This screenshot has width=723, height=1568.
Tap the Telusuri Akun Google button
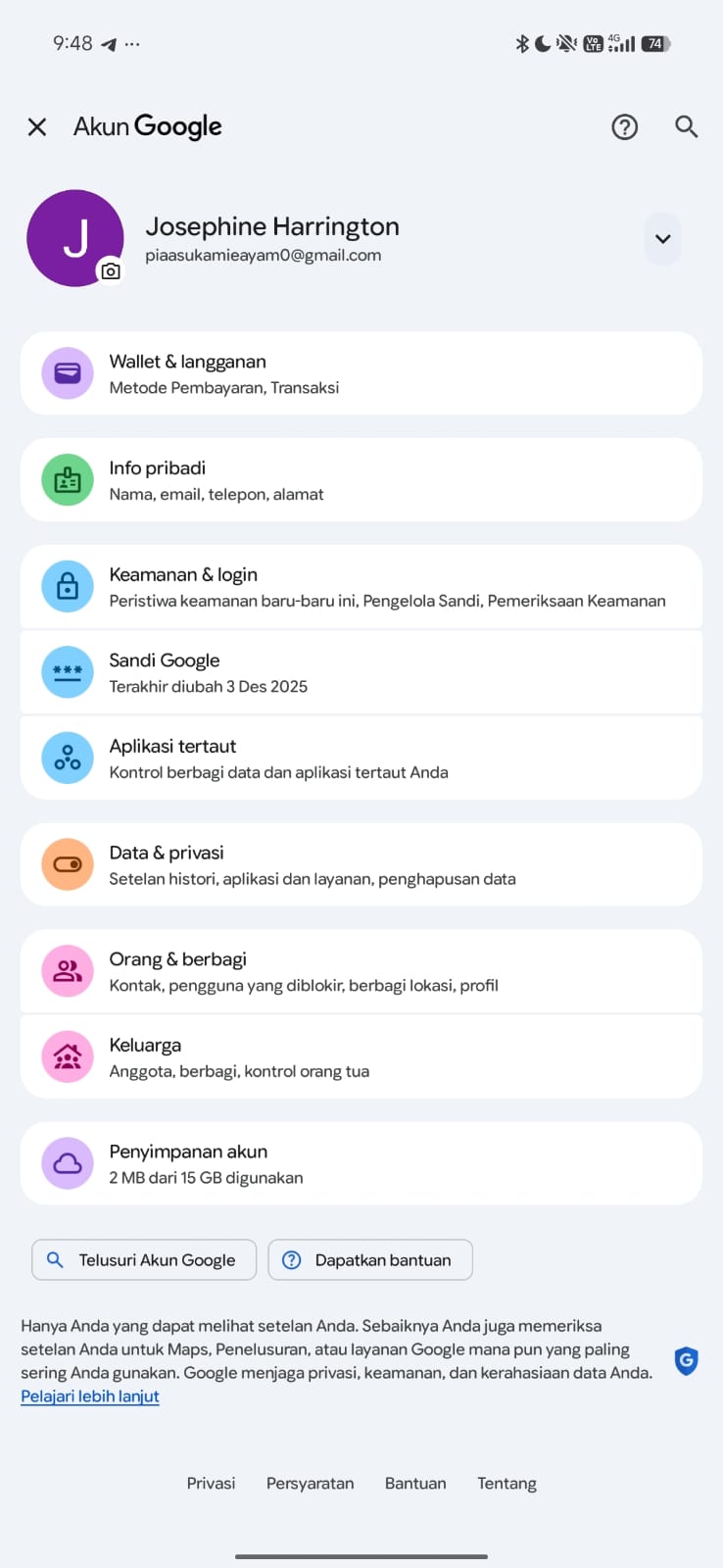click(144, 1260)
